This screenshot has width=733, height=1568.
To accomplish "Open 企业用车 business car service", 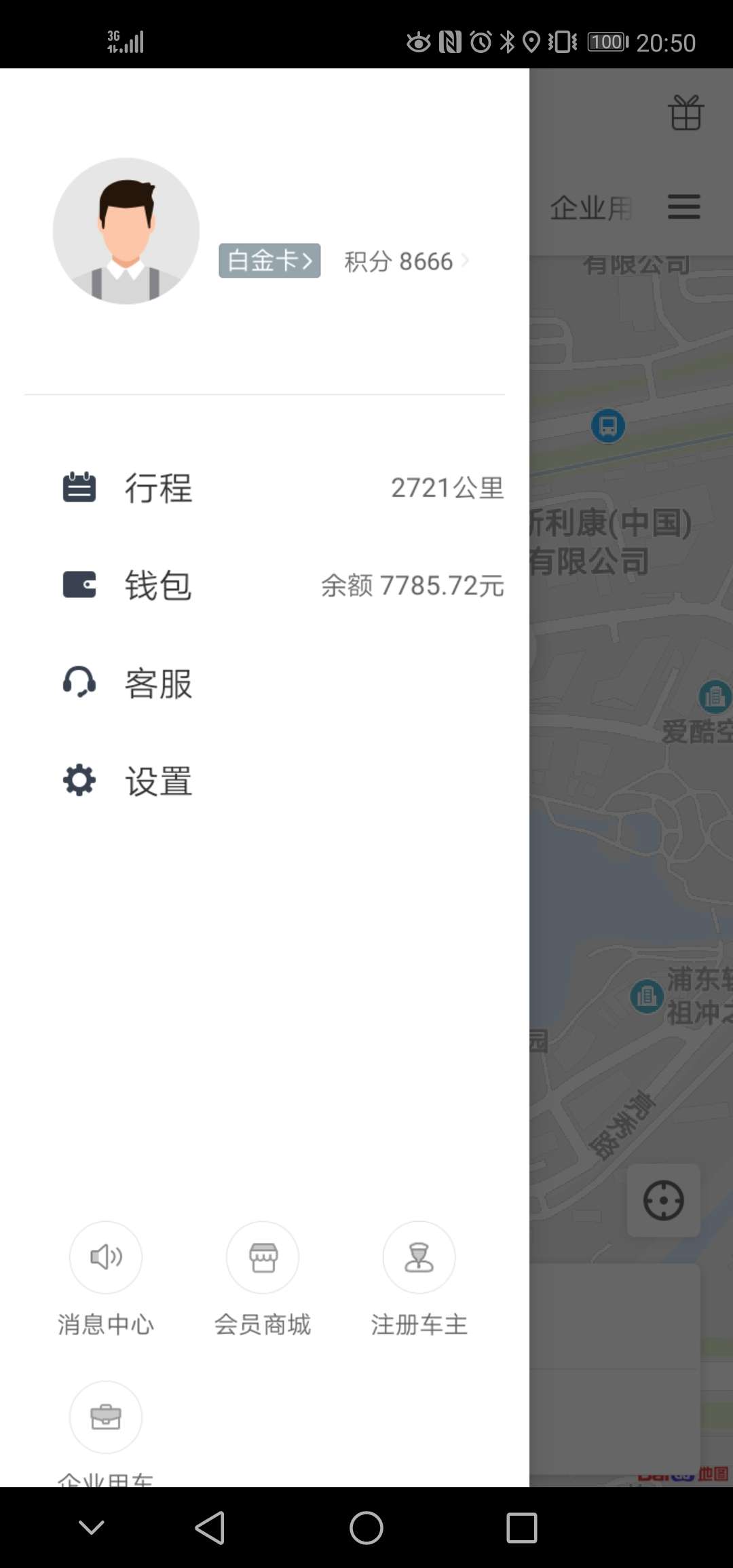I will click(x=106, y=1418).
